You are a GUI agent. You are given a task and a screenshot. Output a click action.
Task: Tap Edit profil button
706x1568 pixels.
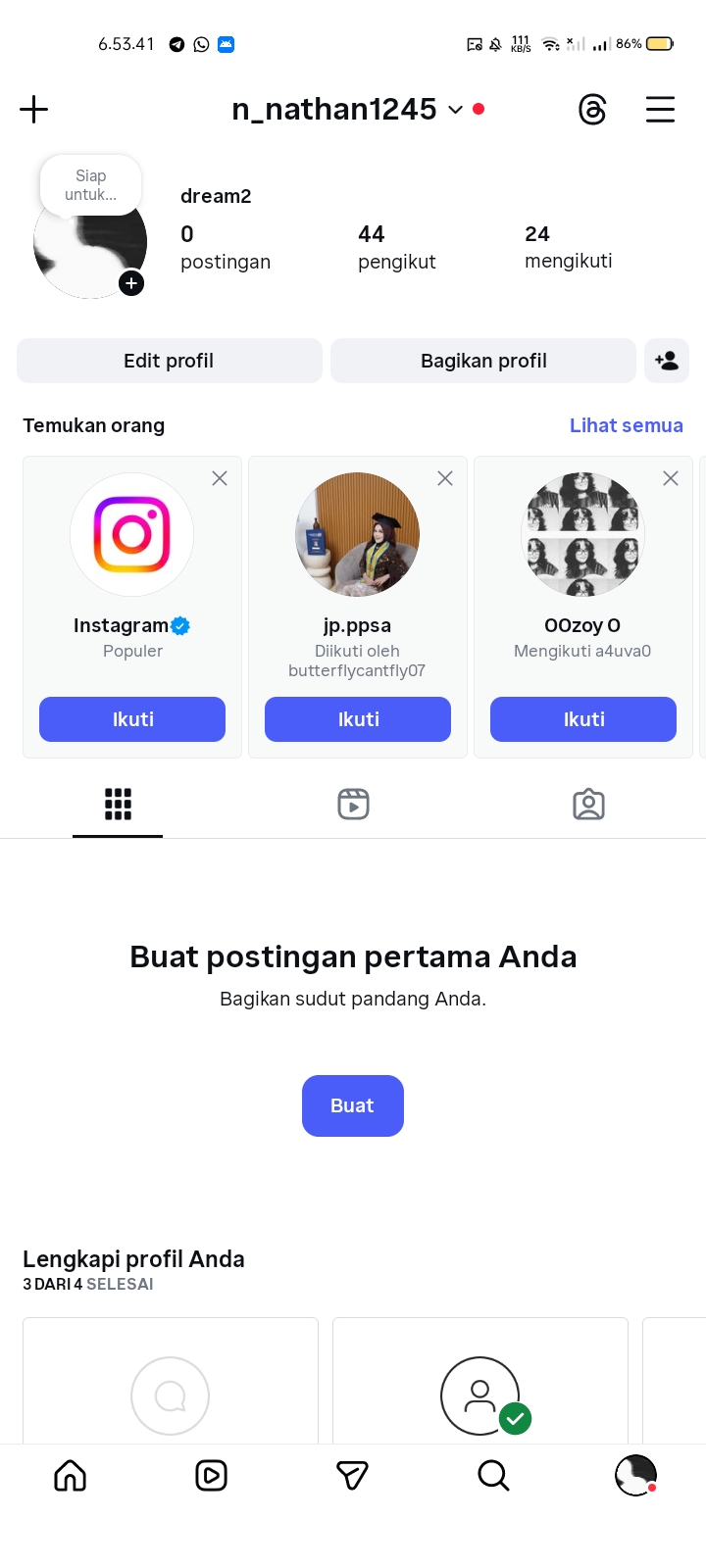(x=169, y=361)
